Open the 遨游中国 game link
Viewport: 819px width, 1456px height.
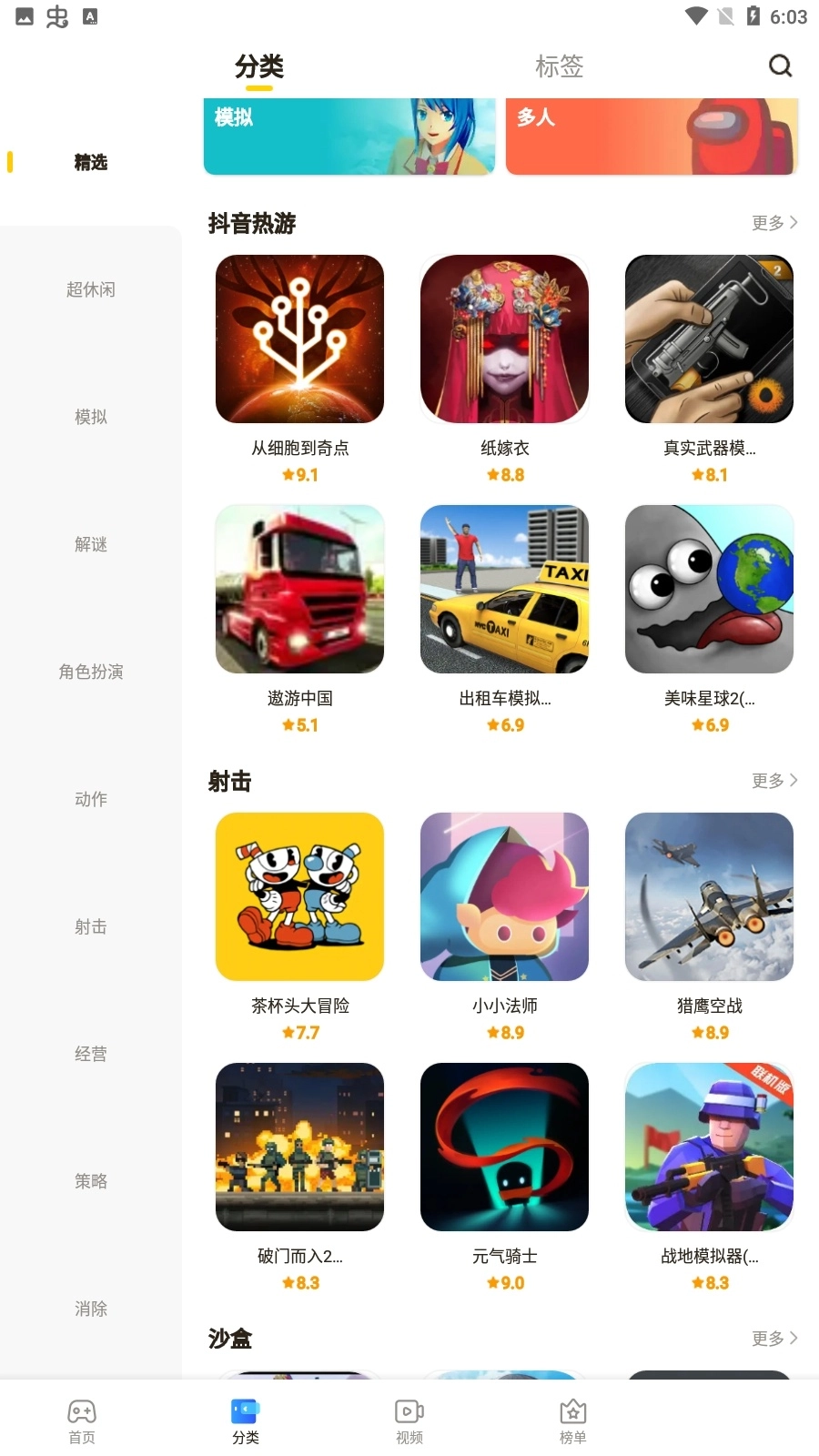[x=299, y=589]
